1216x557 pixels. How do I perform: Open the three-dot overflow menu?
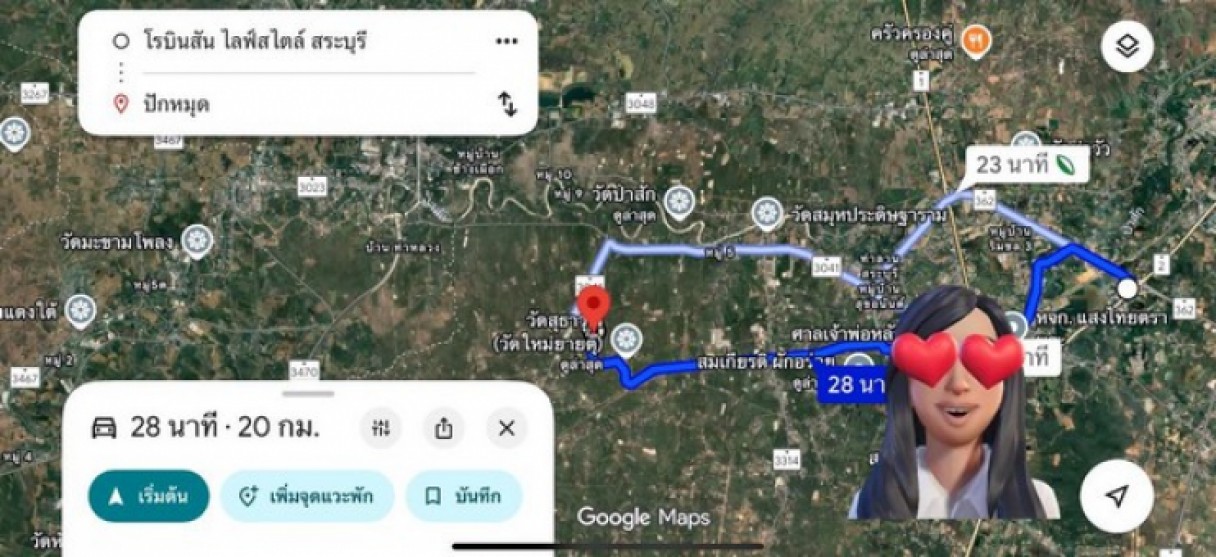pyautogui.click(x=507, y=41)
